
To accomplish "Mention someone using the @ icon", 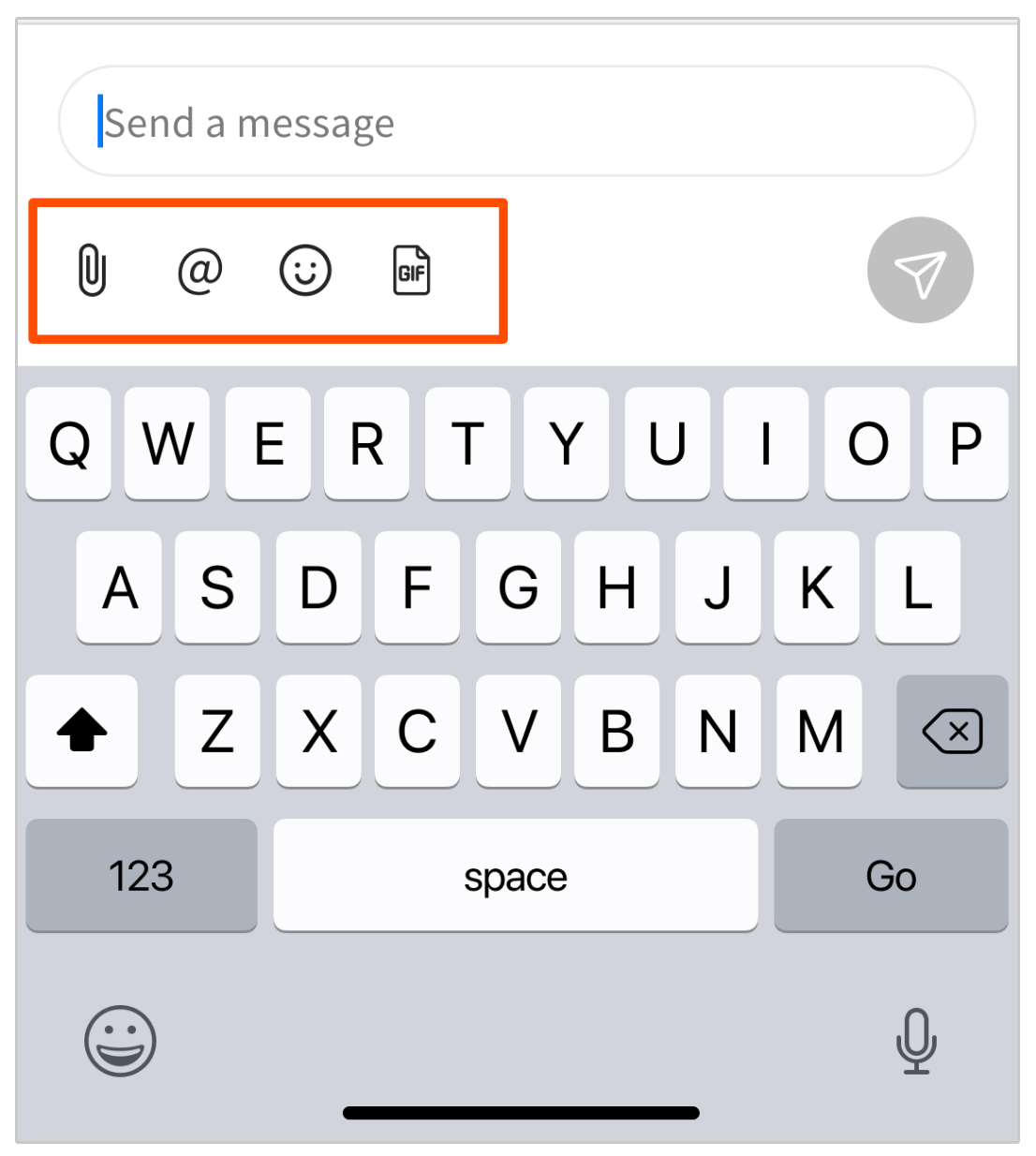I will click(x=200, y=271).
